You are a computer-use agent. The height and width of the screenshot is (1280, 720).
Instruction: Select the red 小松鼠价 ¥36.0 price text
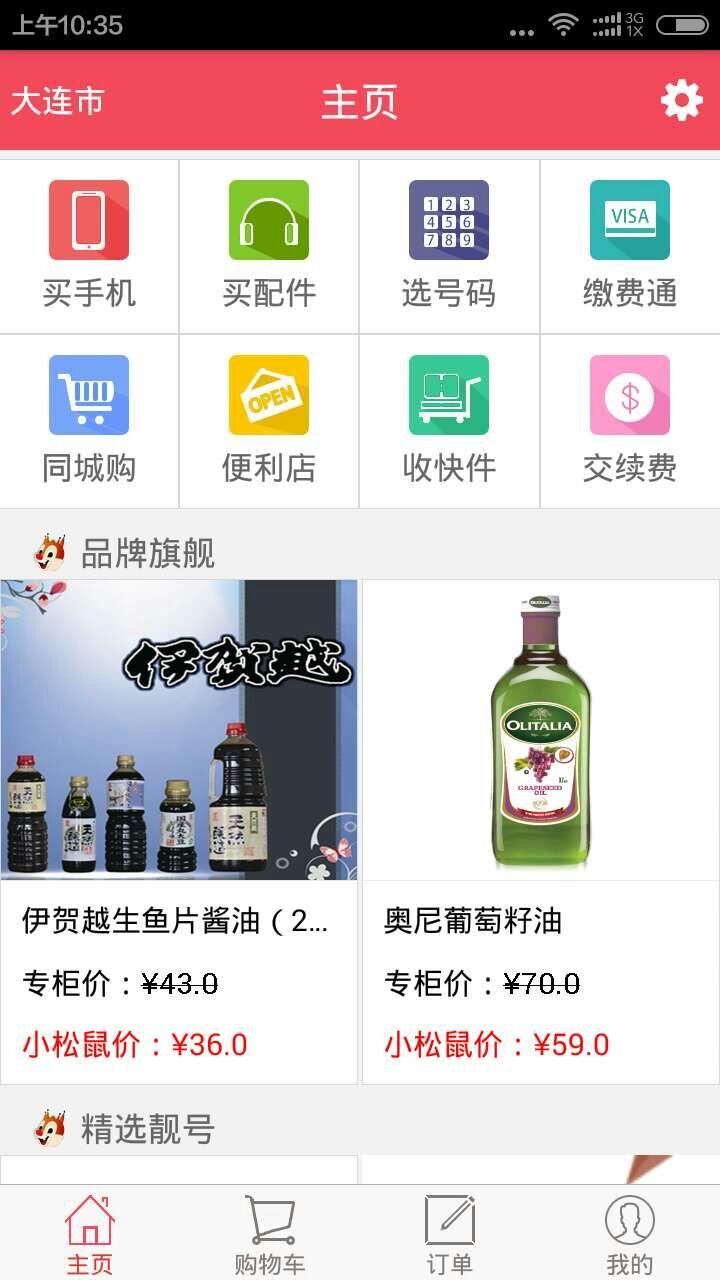132,1043
